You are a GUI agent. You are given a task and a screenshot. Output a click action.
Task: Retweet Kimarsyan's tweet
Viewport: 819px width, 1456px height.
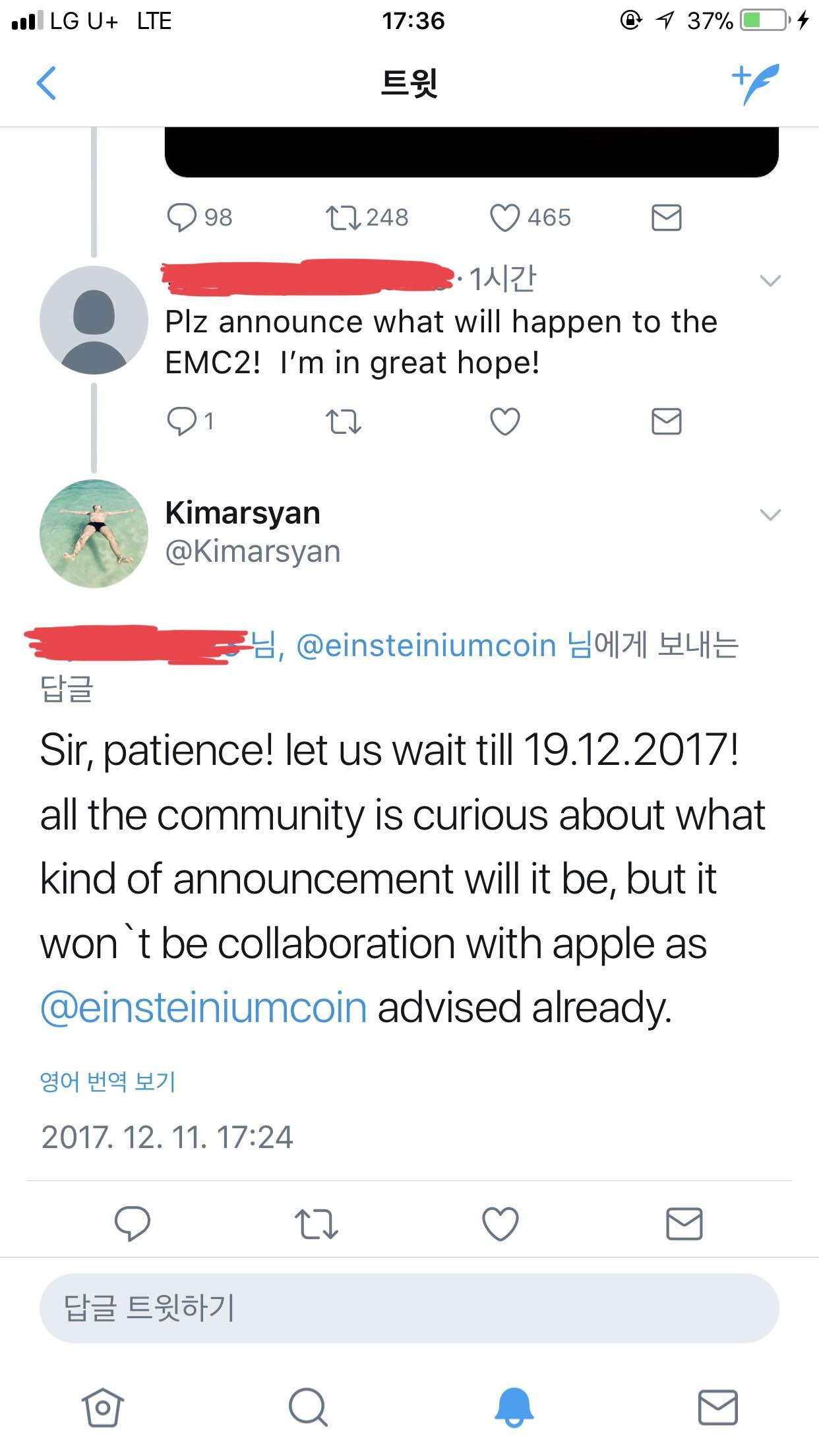pyautogui.click(x=316, y=1224)
